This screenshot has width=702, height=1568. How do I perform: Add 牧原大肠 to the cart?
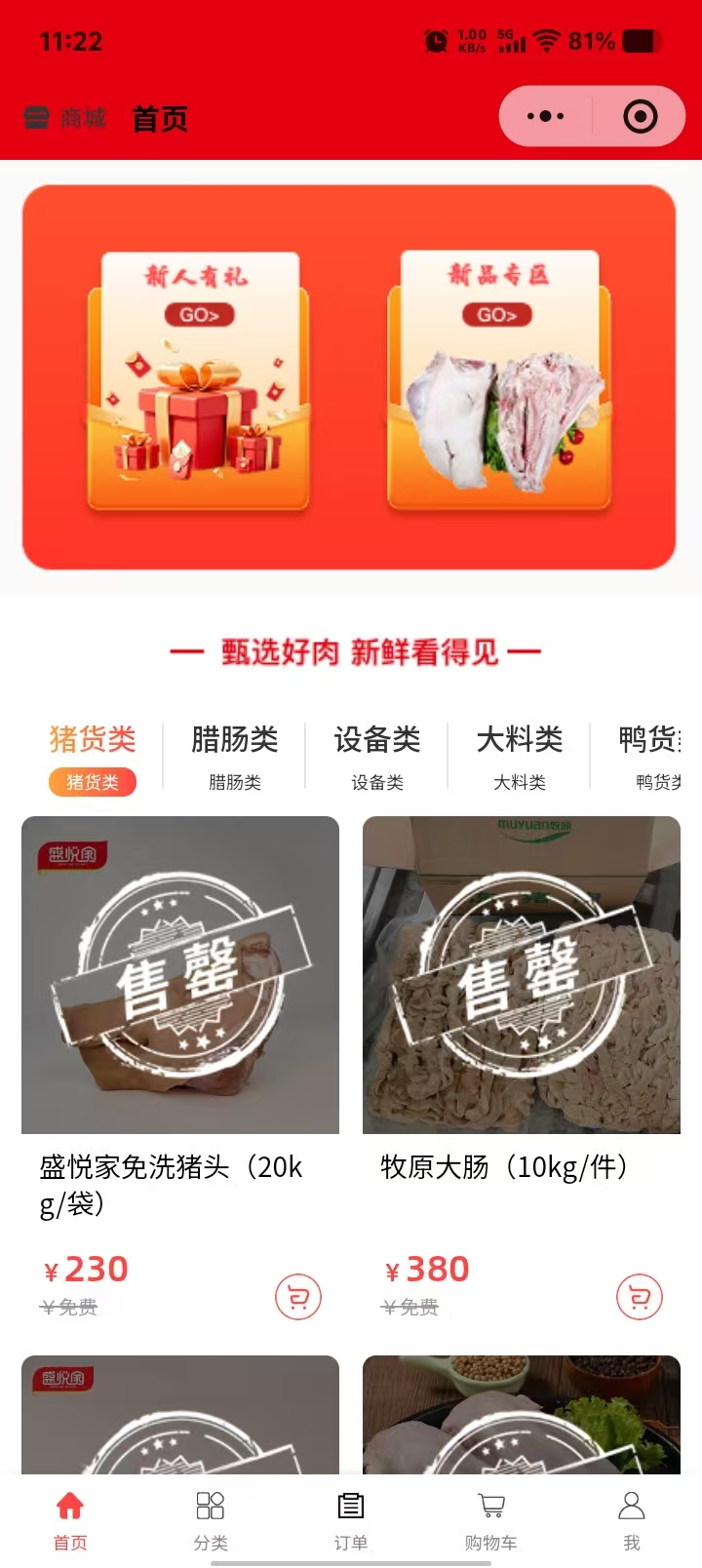click(640, 1297)
